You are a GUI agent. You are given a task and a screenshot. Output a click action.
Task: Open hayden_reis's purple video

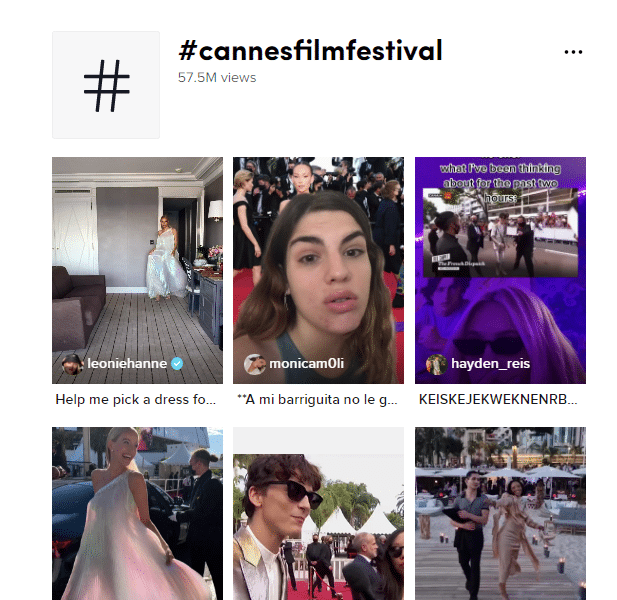pos(500,270)
